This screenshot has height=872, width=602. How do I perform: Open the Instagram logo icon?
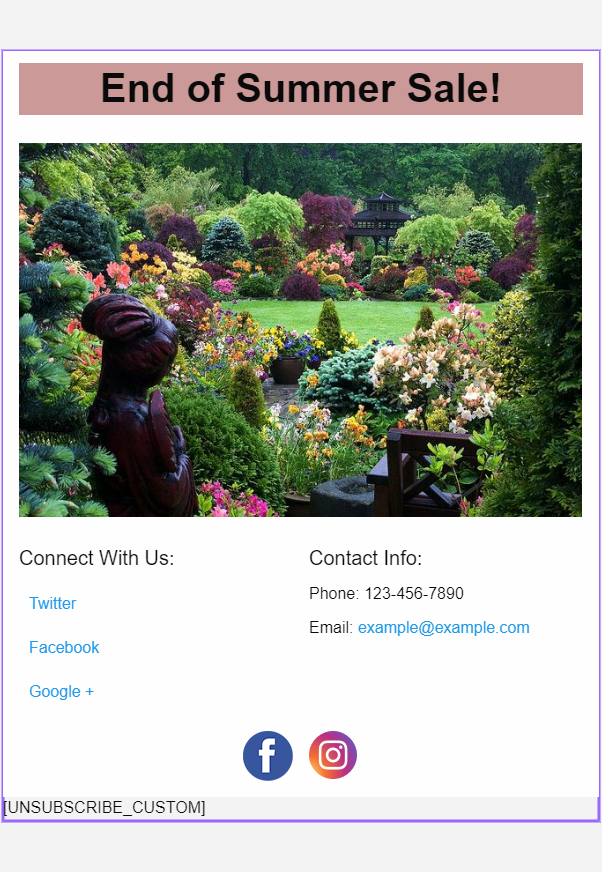click(x=333, y=755)
